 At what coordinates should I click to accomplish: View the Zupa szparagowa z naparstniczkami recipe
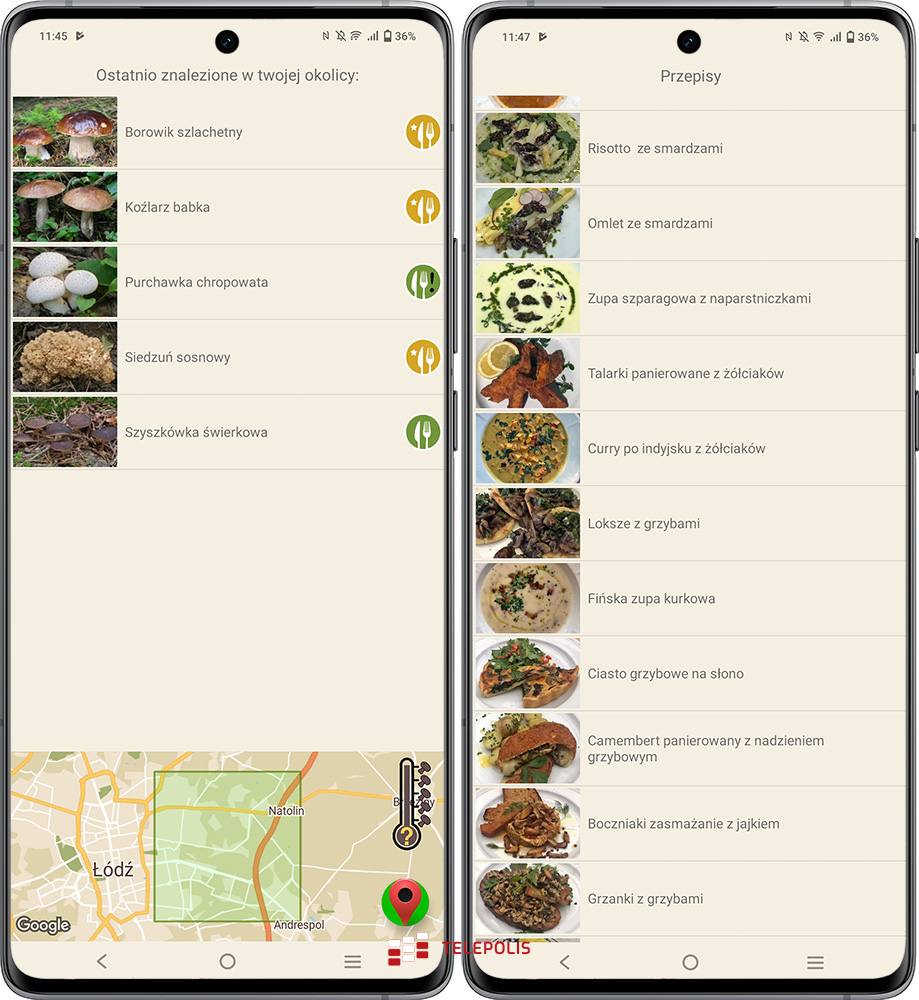[699, 298]
